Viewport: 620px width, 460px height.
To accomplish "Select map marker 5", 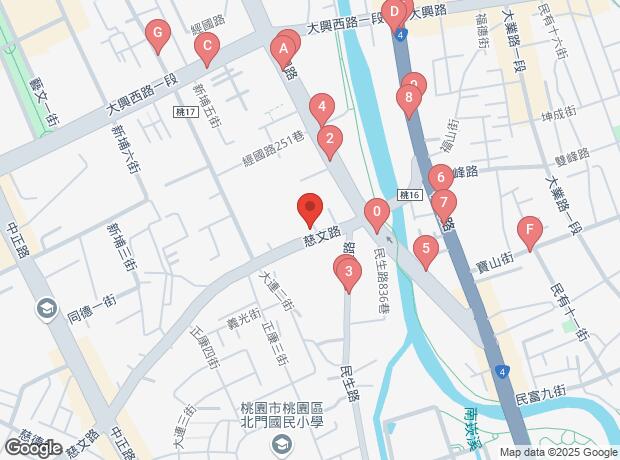I will pyautogui.click(x=426, y=249).
